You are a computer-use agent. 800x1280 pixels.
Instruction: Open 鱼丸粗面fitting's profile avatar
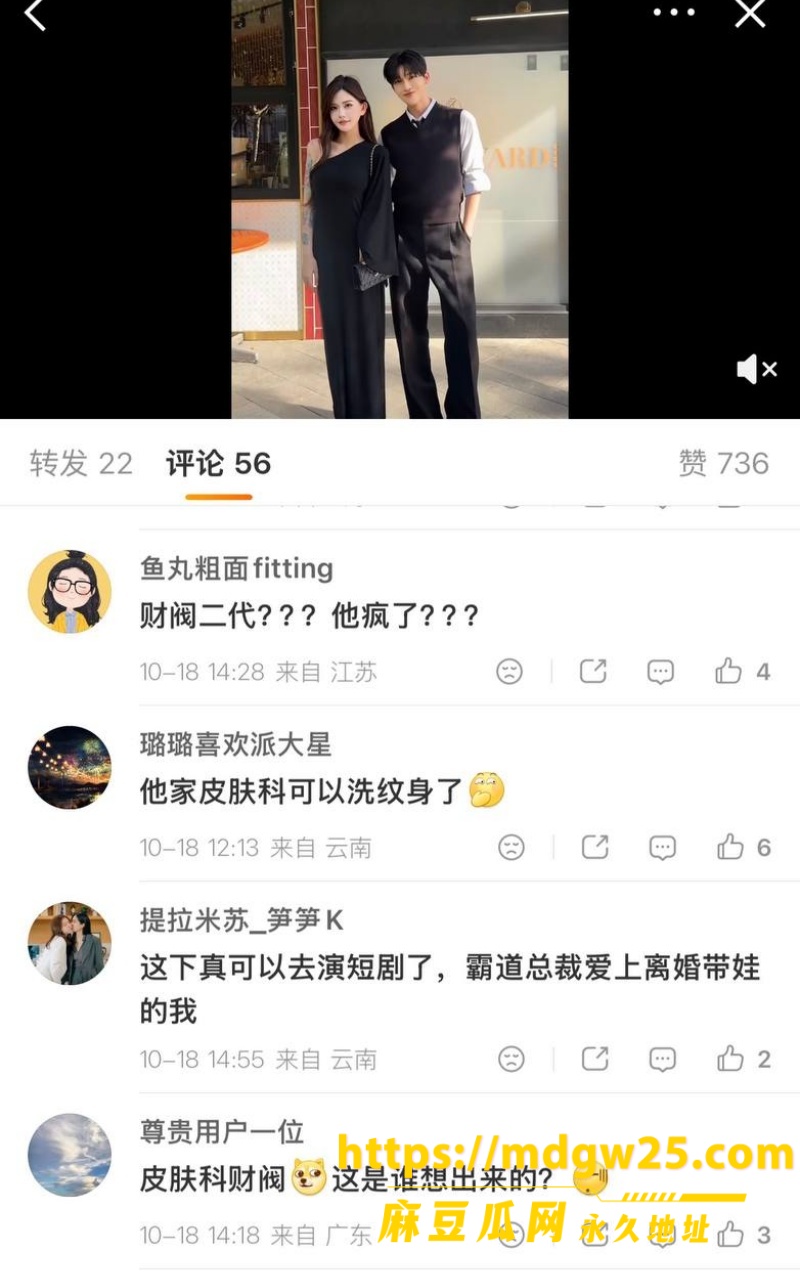pyautogui.click(x=69, y=592)
